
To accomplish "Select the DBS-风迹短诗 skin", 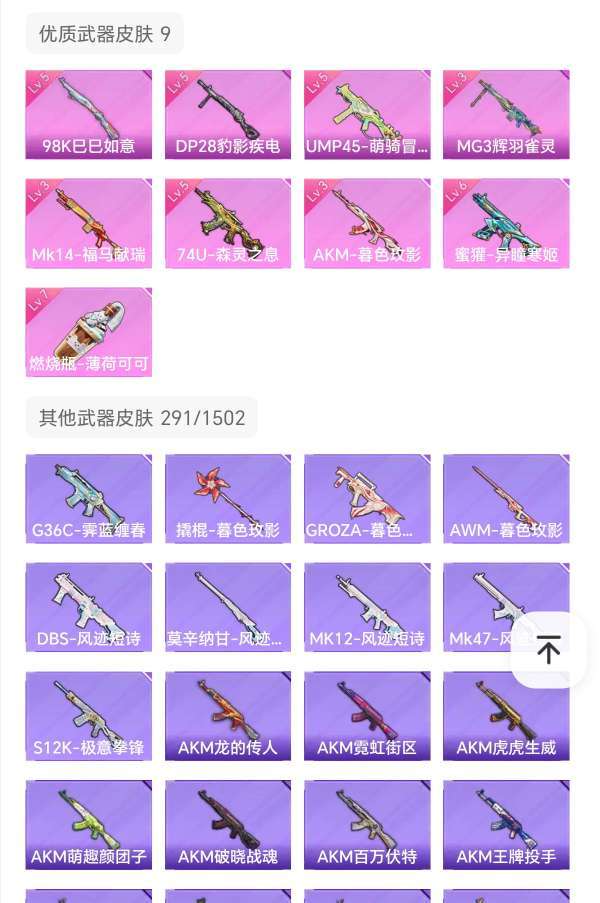I will [89, 607].
